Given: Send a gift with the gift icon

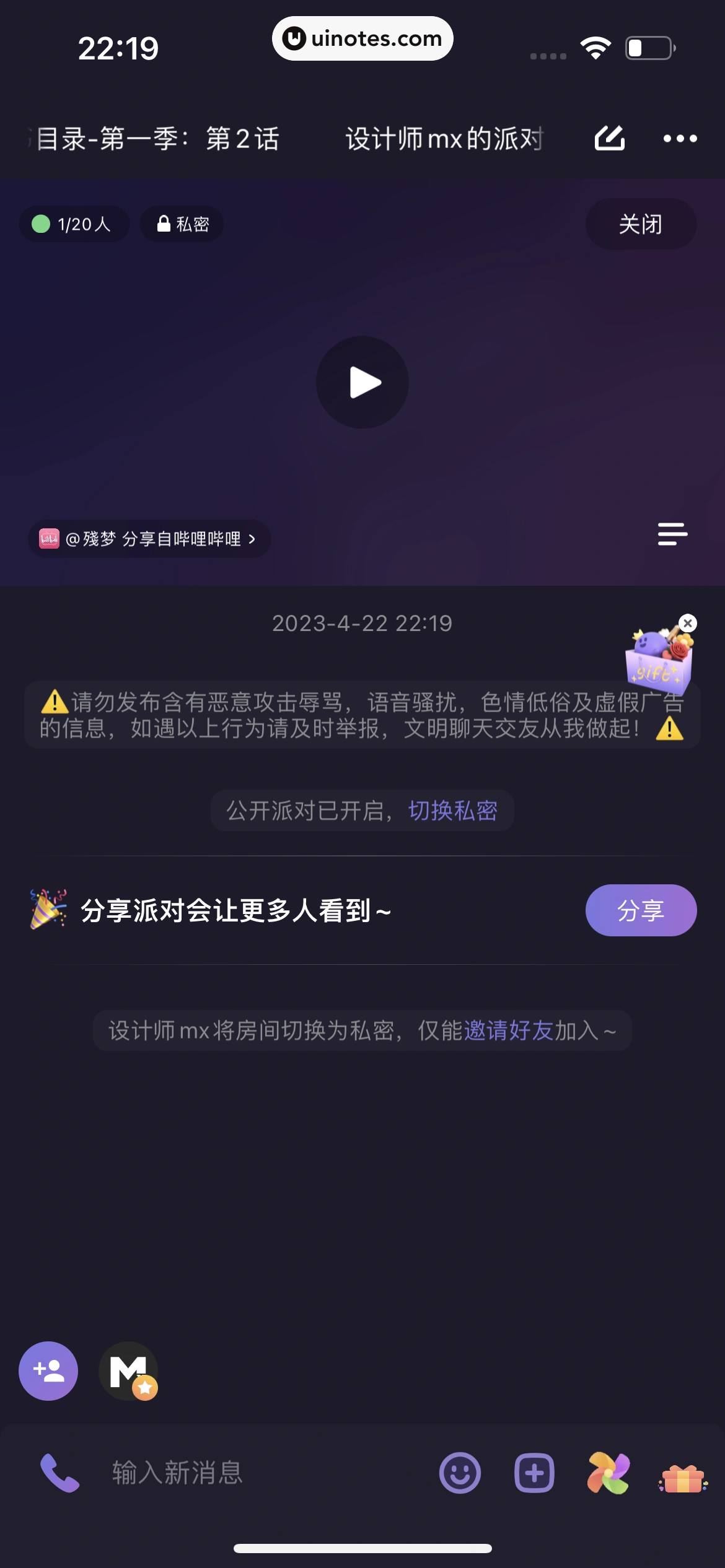Looking at the screenshot, I should tap(682, 1477).
